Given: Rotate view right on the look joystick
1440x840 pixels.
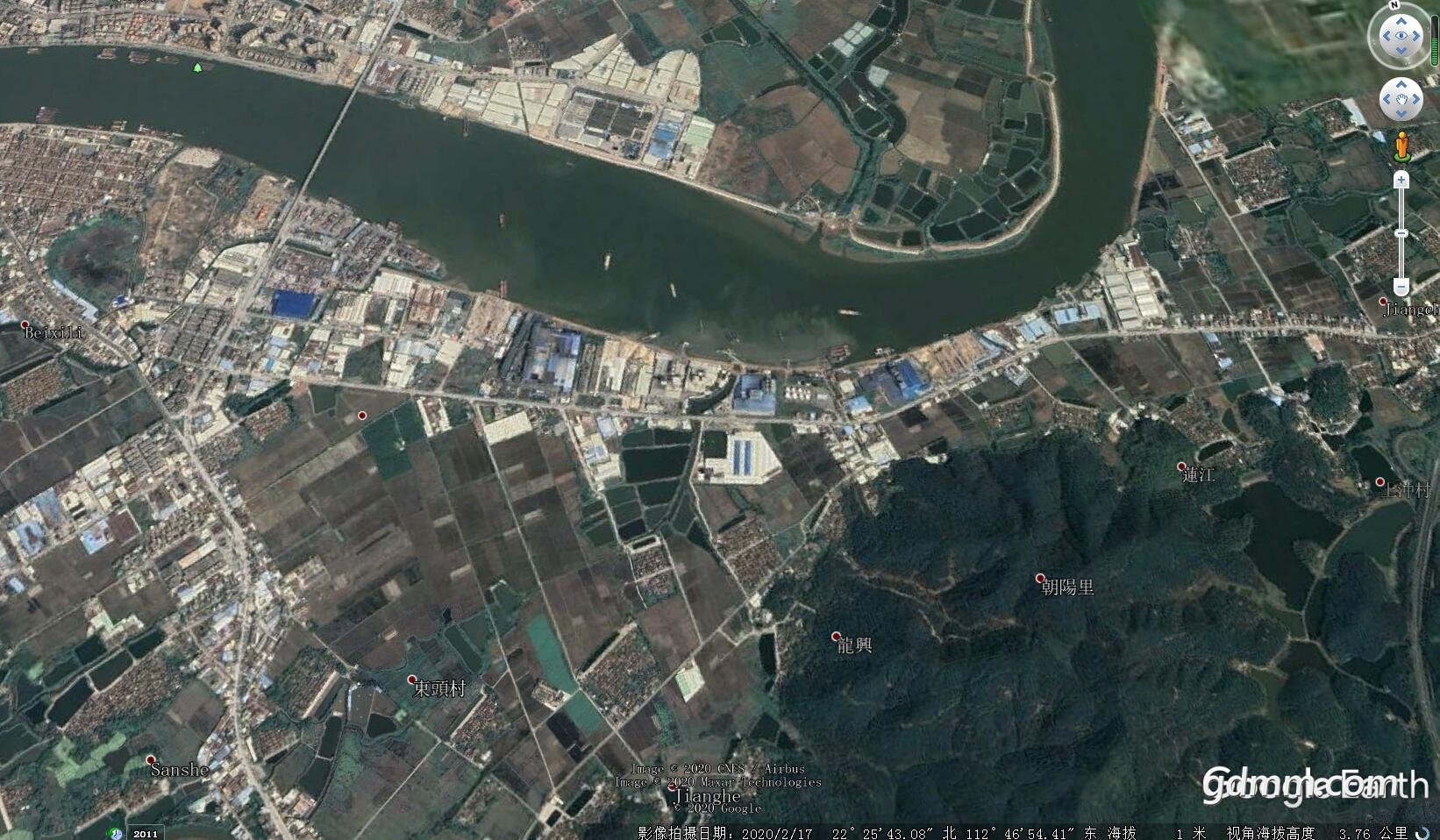Looking at the screenshot, I should [x=1415, y=37].
